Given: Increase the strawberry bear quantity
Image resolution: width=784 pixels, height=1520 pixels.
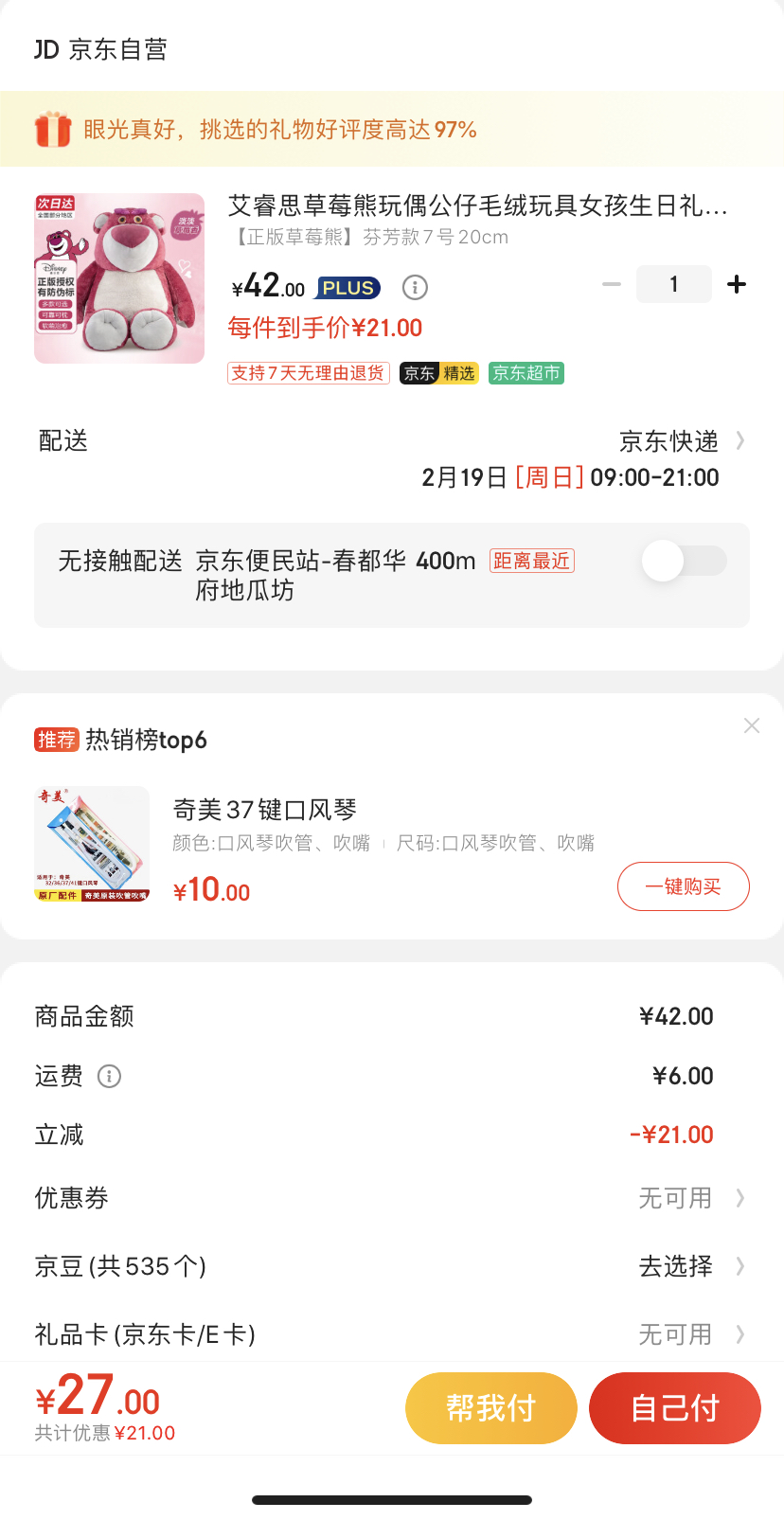Looking at the screenshot, I should point(737,284).
